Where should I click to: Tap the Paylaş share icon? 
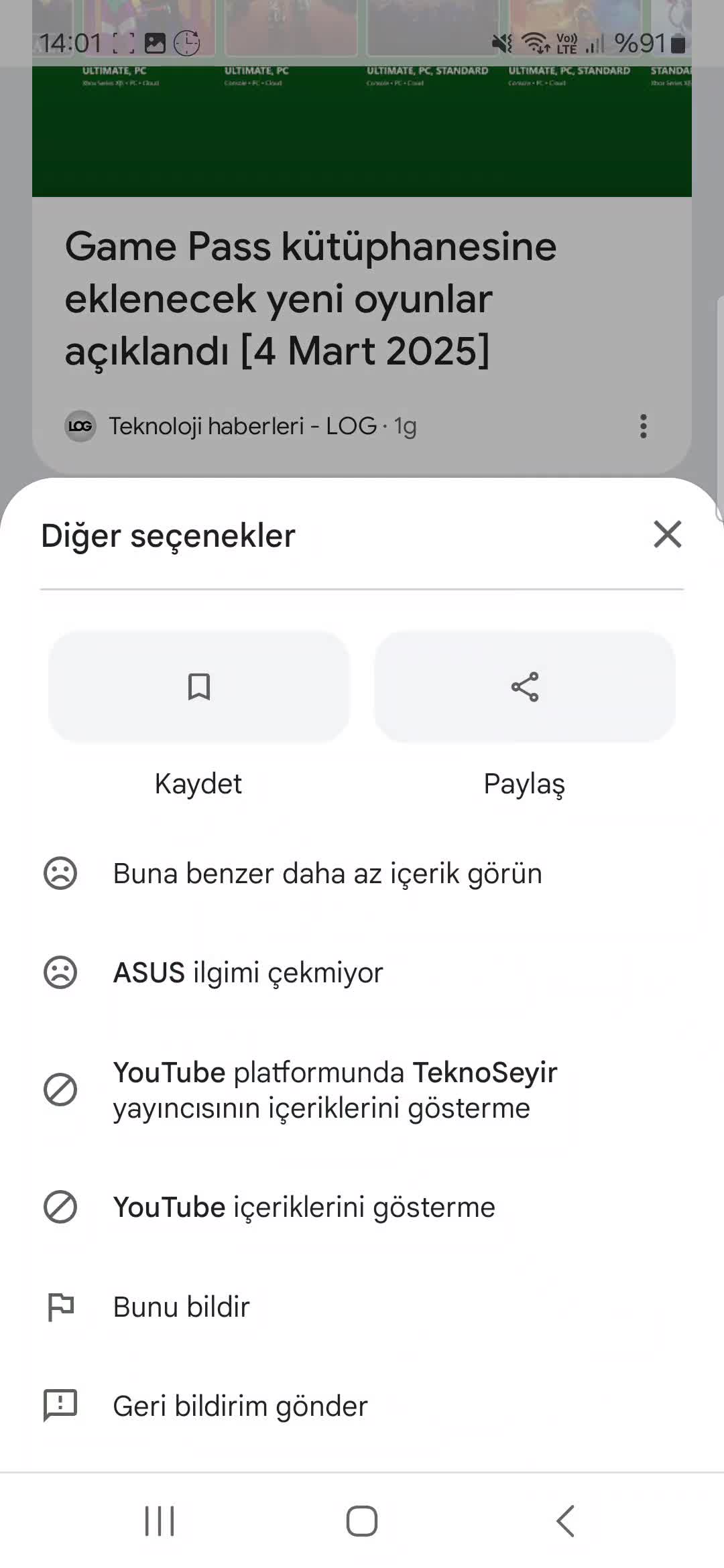click(x=526, y=686)
